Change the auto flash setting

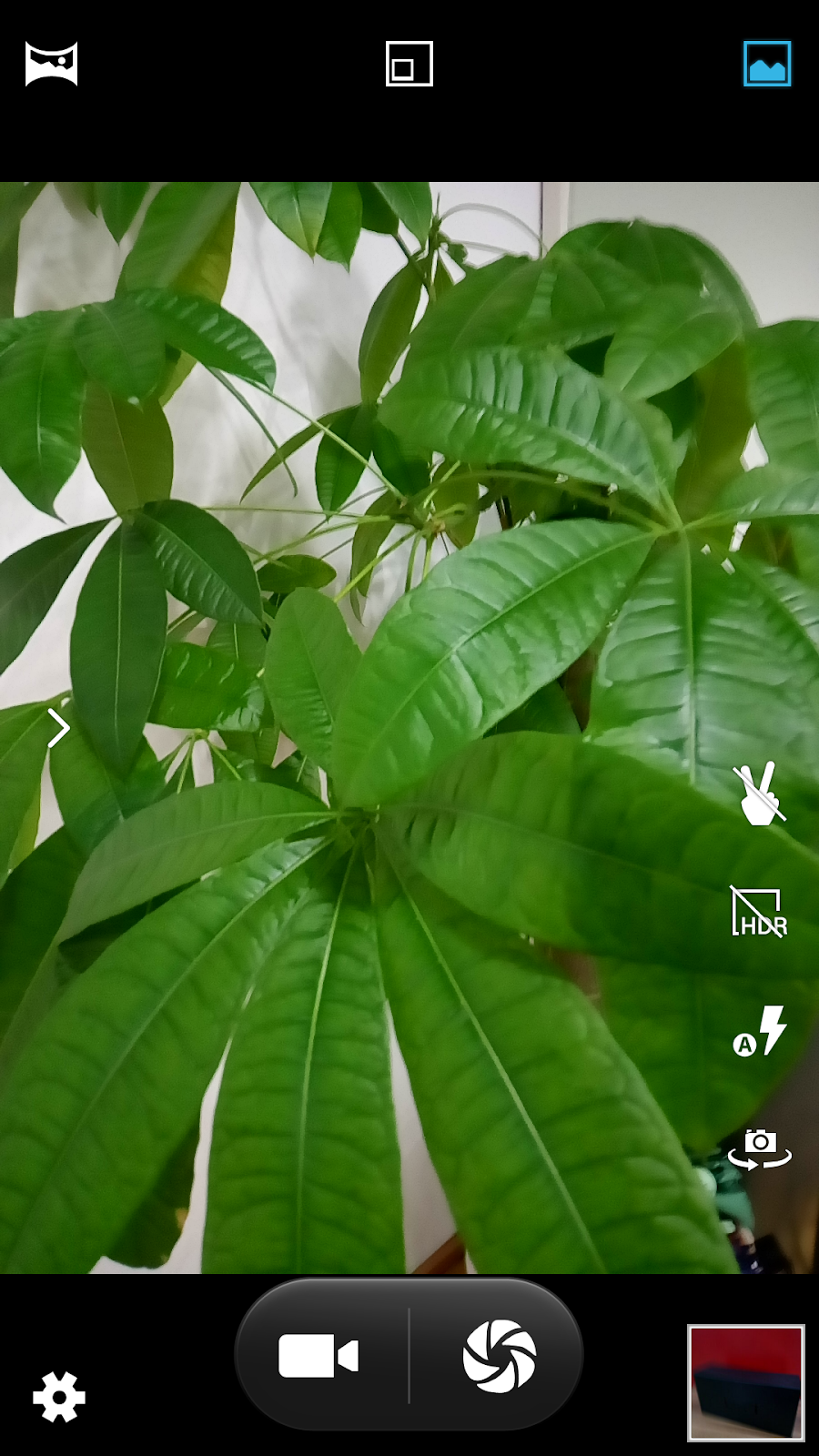760,1032
